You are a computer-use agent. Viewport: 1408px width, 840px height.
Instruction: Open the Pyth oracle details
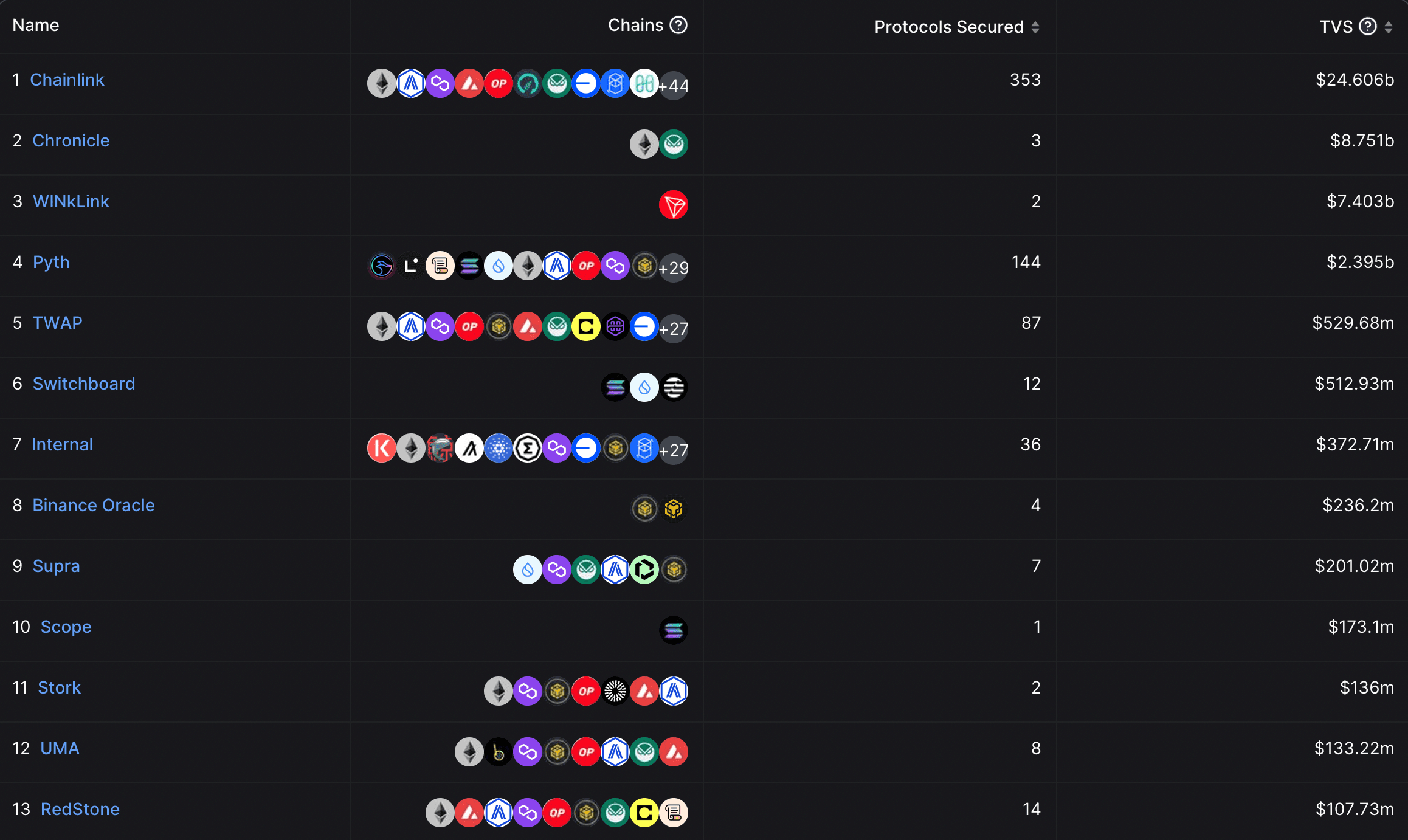click(x=51, y=262)
